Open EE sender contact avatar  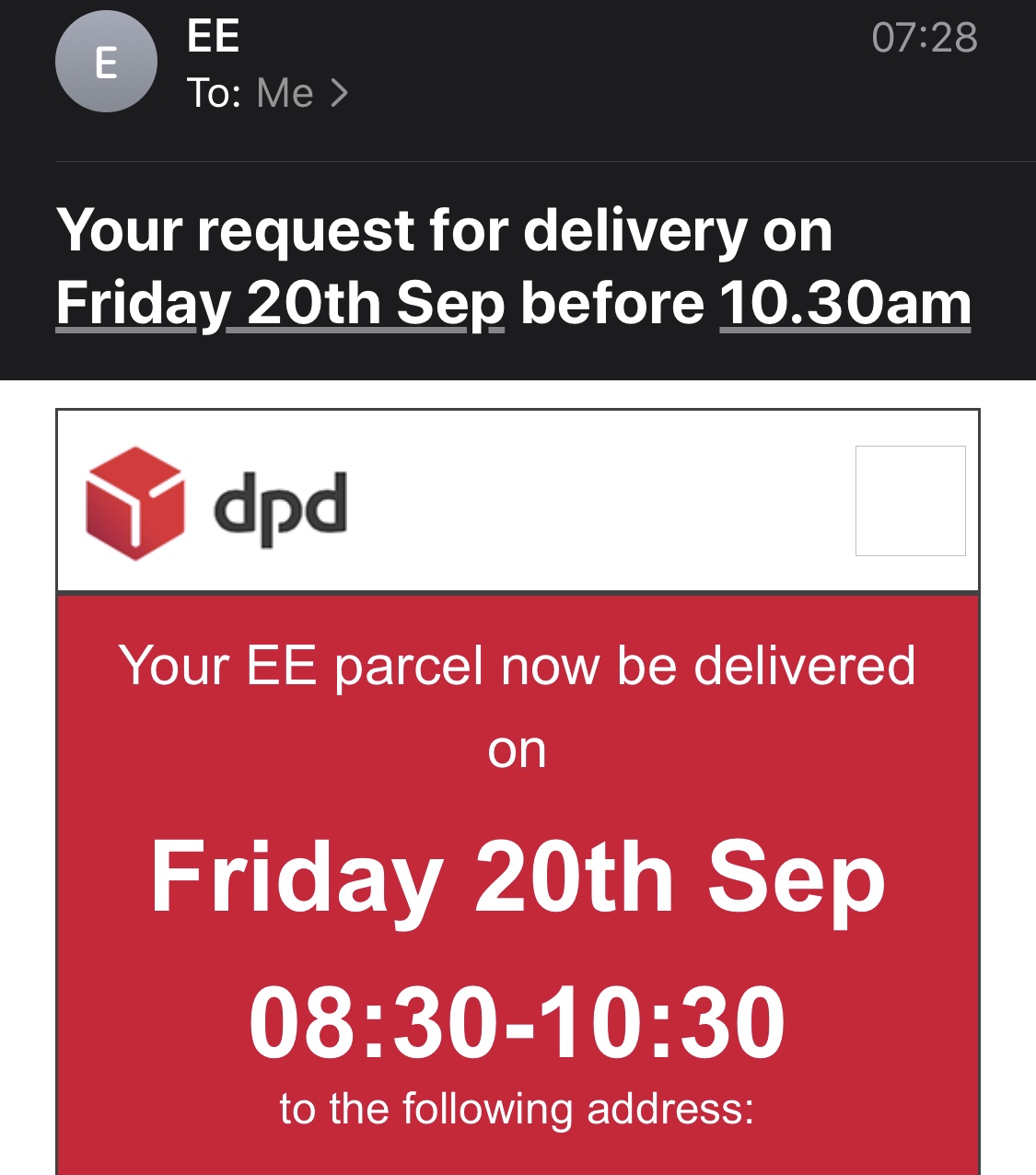coord(106,62)
